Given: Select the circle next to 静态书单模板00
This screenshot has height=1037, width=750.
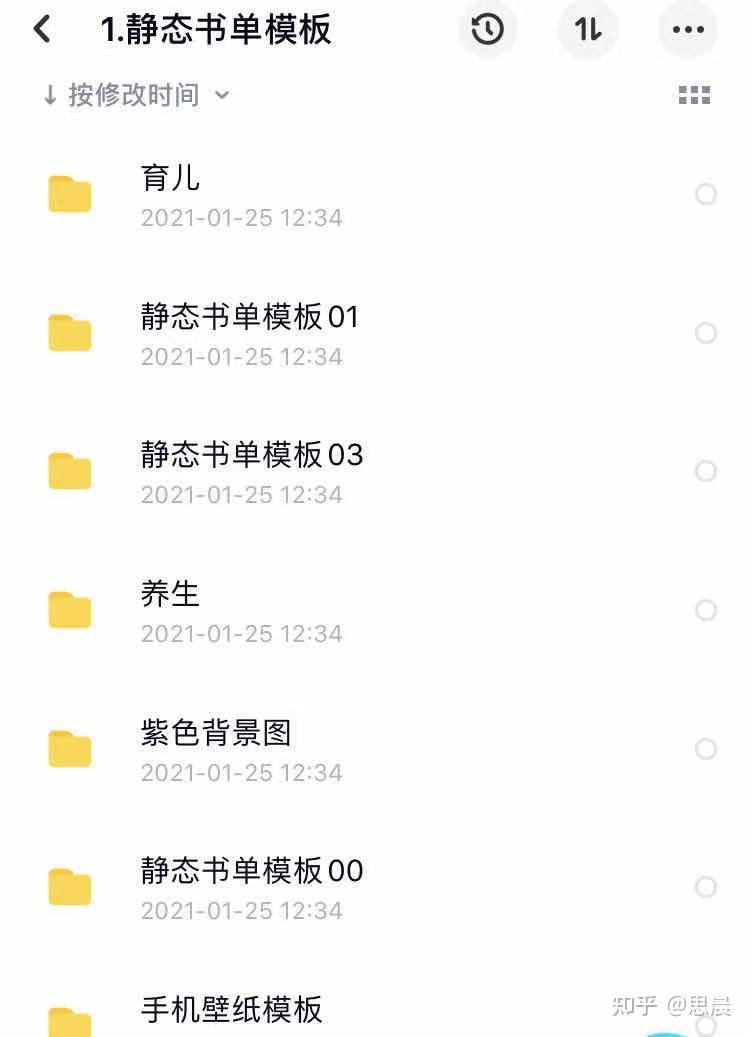Looking at the screenshot, I should coord(707,887).
